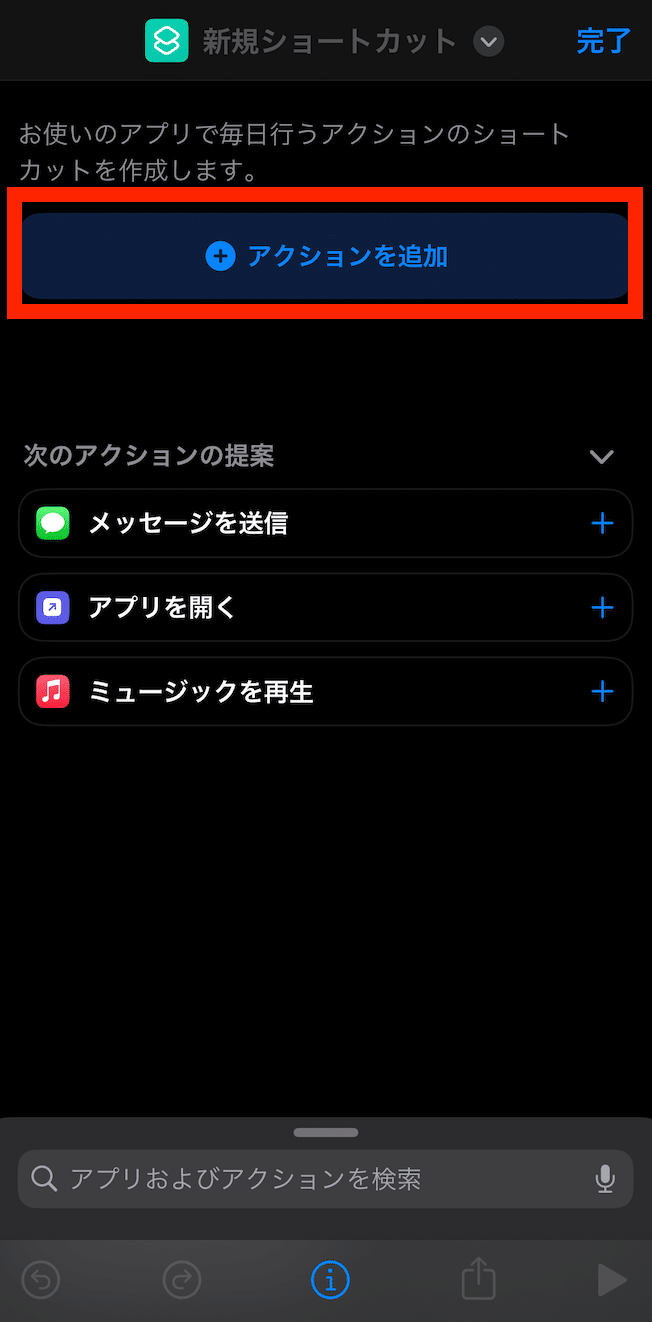This screenshot has width=652, height=1322.
Task: Add the アプリを開く action
Action: [x=602, y=607]
